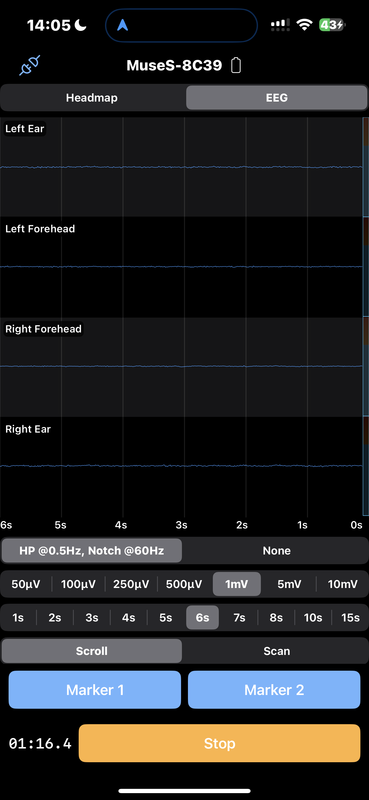Select the EEG tab
Viewport: 369px width, 800px height.
(x=277, y=97)
